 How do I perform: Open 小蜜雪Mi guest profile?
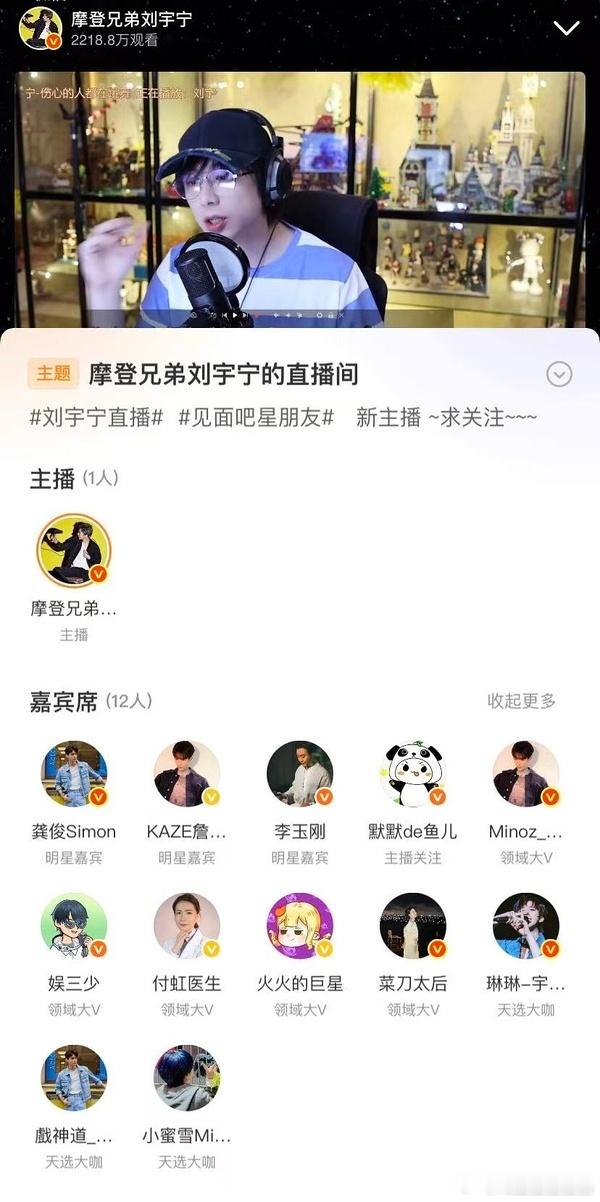[x=187, y=1078]
